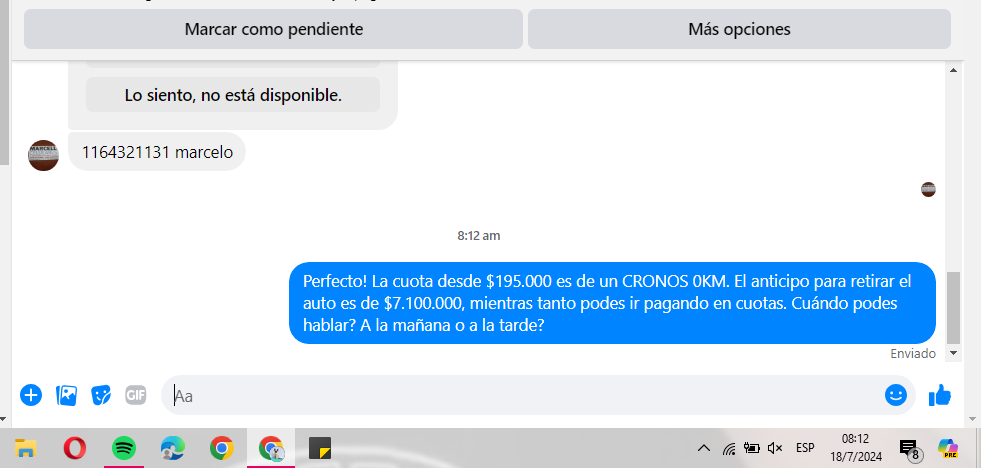Show hidden tray icons
Screen dimensions: 981x468
703,448
